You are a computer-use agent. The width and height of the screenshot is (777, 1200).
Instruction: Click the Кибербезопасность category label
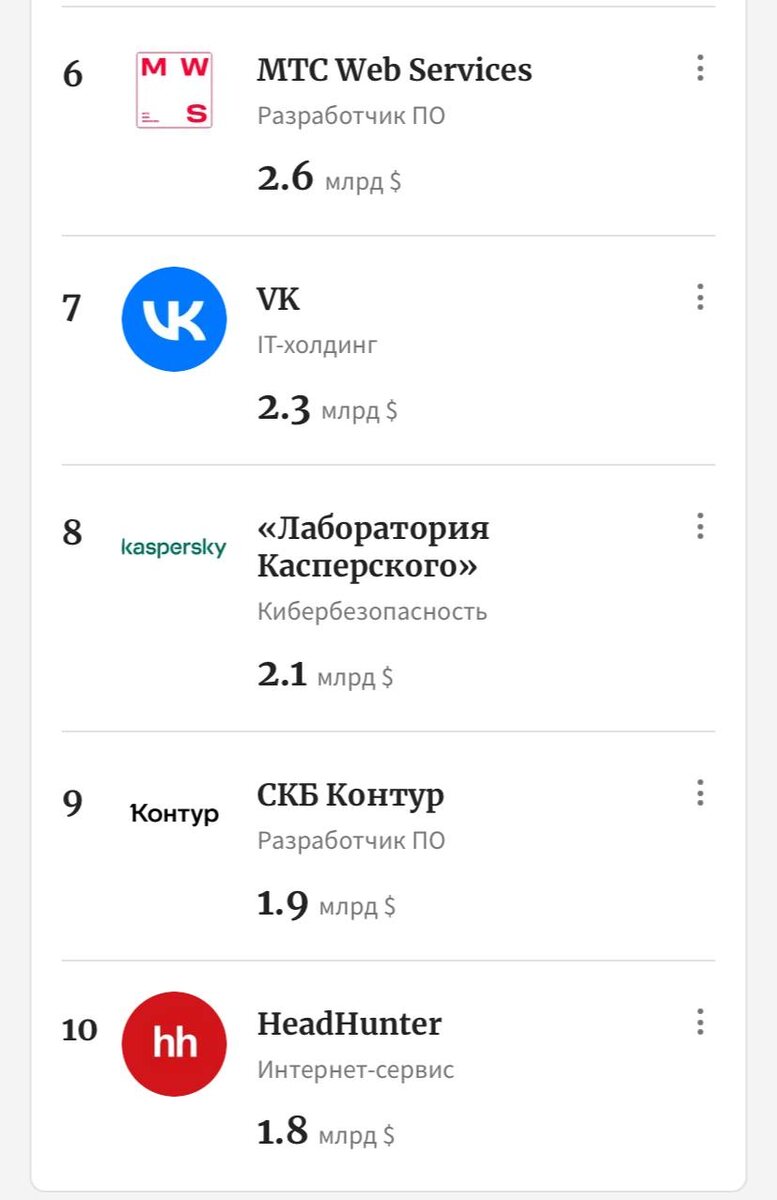(370, 611)
